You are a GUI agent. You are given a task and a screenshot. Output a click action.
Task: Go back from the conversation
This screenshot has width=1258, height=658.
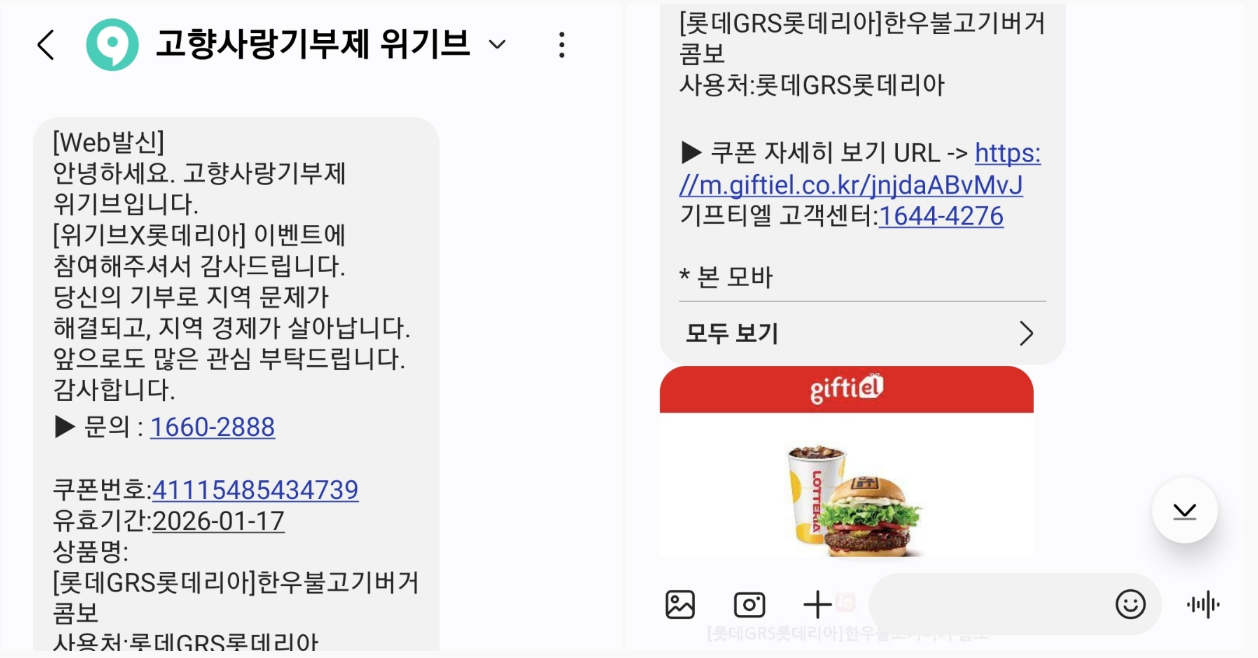pyautogui.click(x=46, y=45)
